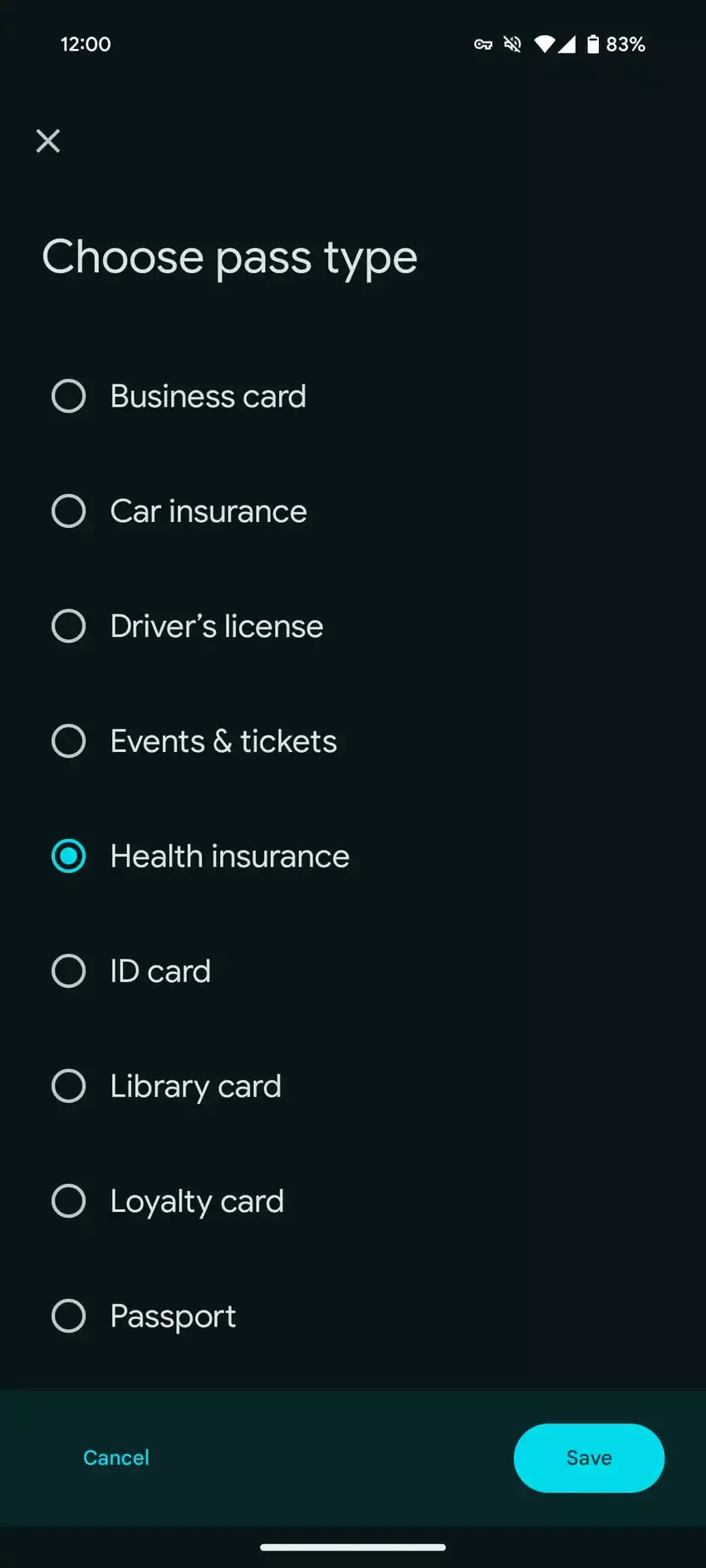The height and width of the screenshot is (1568, 706).
Task: Tap the Health insurance radio button
Action: 69,857
